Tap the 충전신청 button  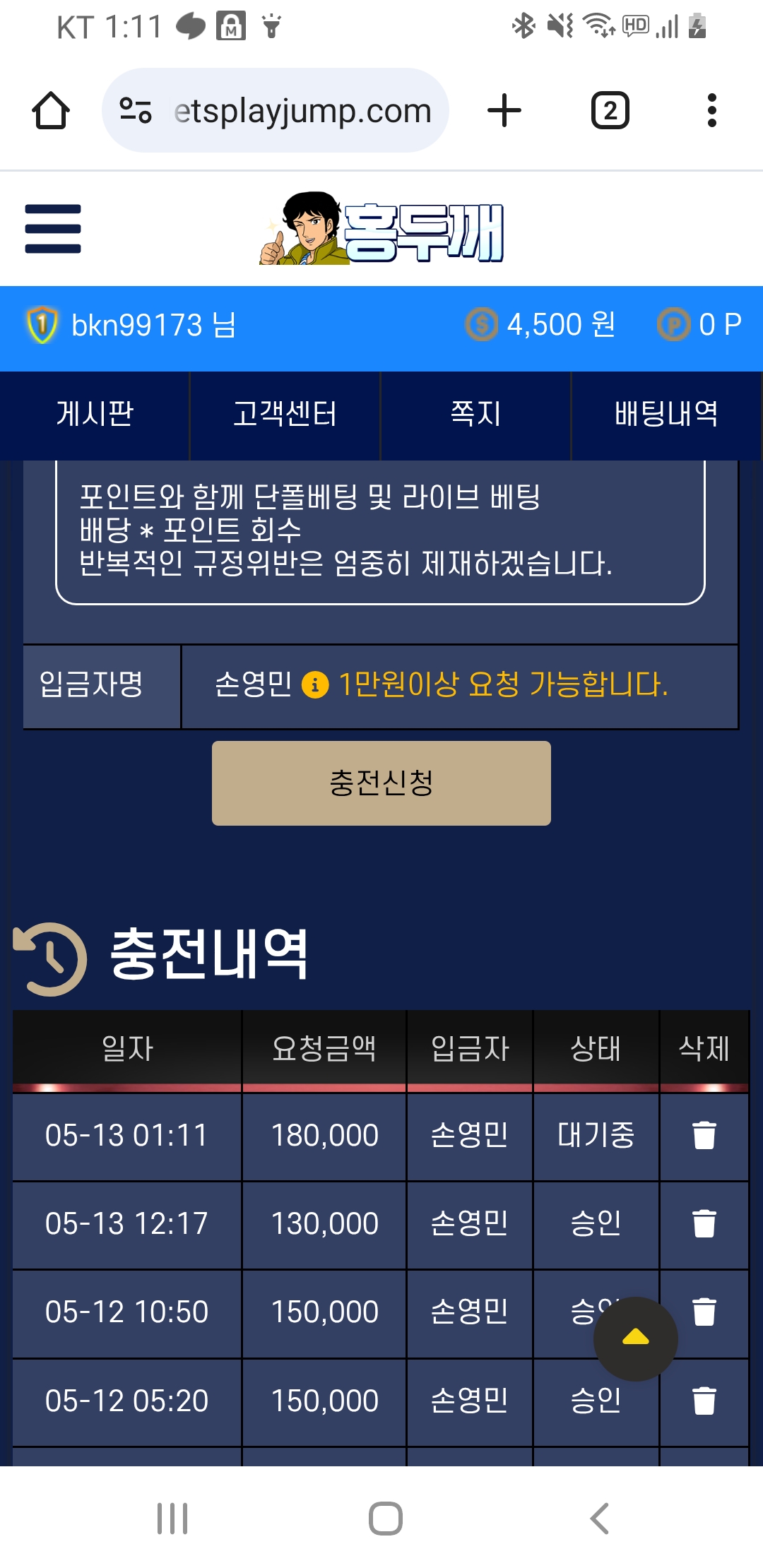[x=381, y=783]
